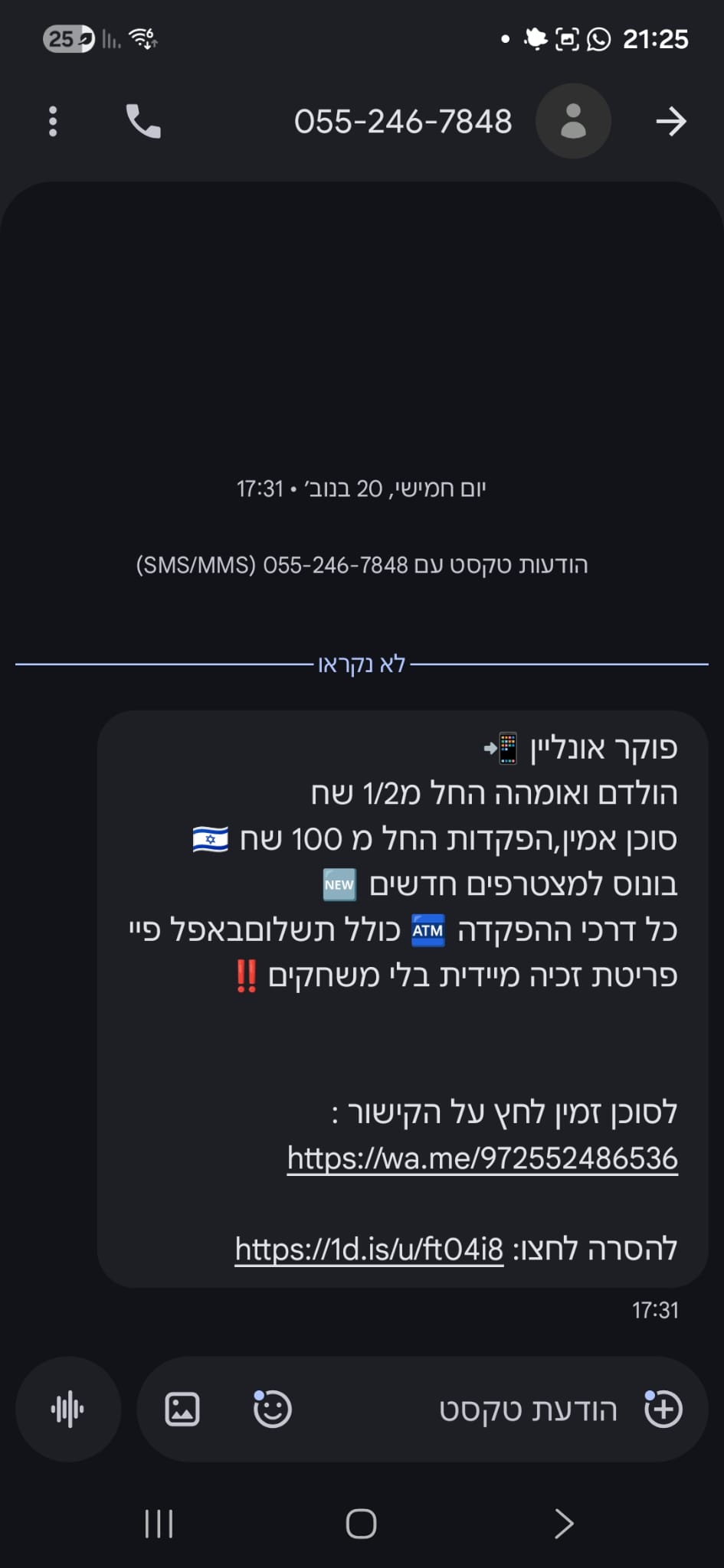Open the contact avatar details

(x=572, y=122)
